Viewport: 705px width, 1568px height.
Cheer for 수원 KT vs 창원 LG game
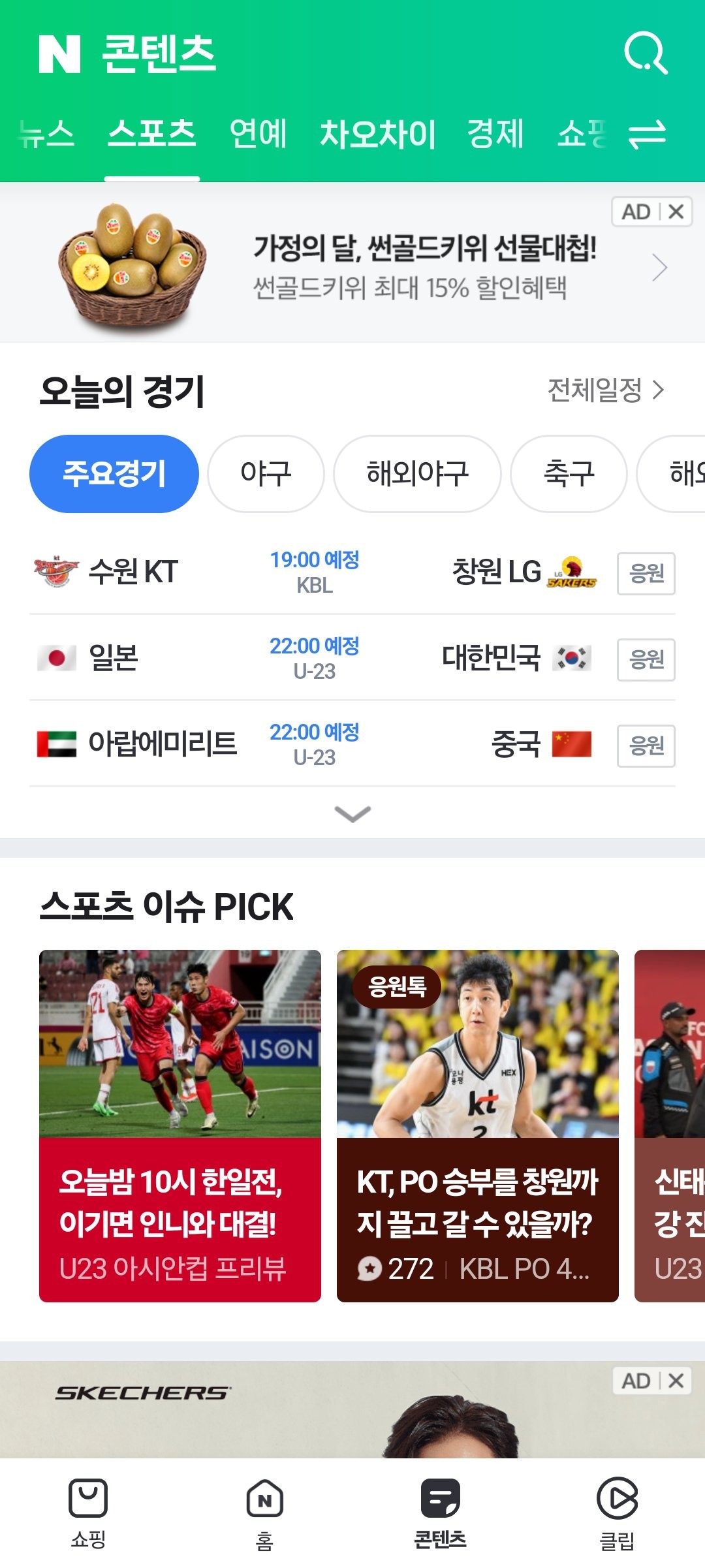click(x=646, y=574)
